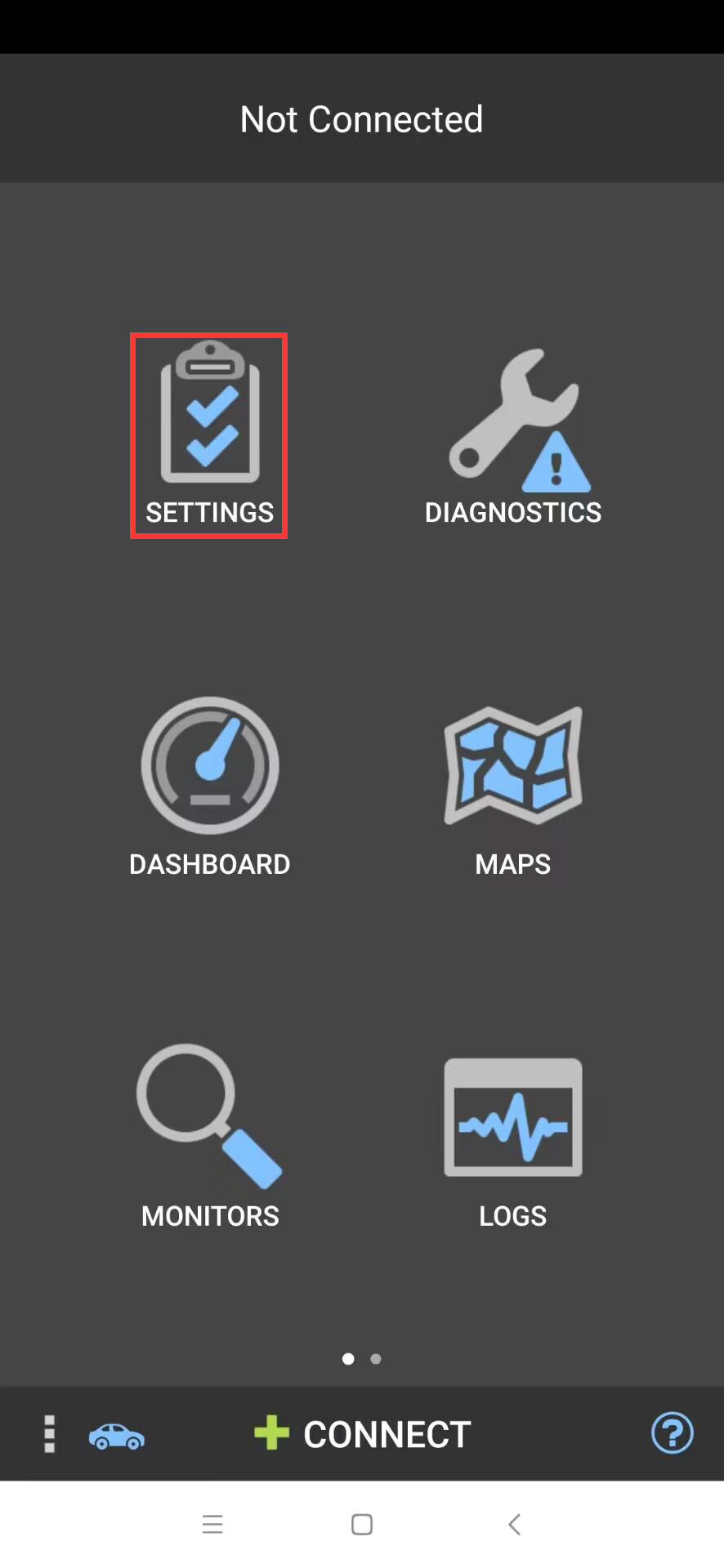Launch the Dashboard gauges
The width and height of the screenshot is (724, 1568).
pyautogui.click(x=210, y=786)
